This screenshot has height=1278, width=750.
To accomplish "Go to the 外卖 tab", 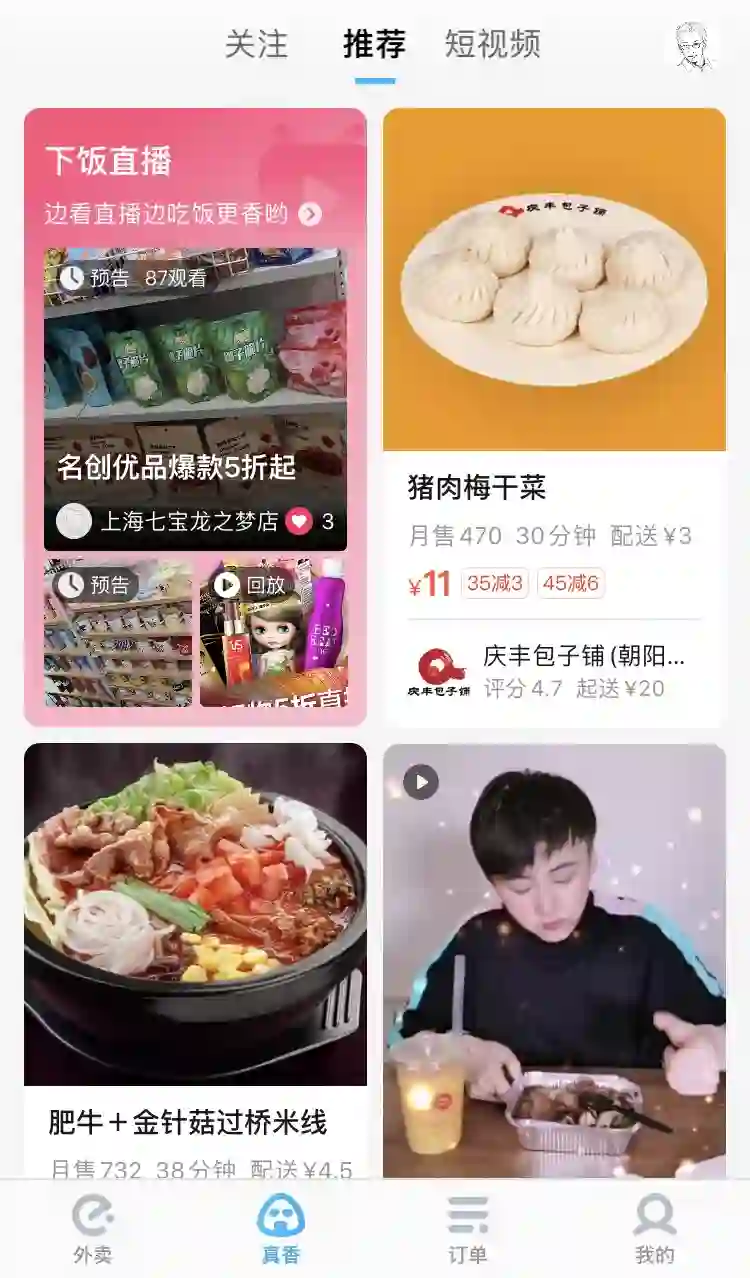I will tap(93, 1228).
